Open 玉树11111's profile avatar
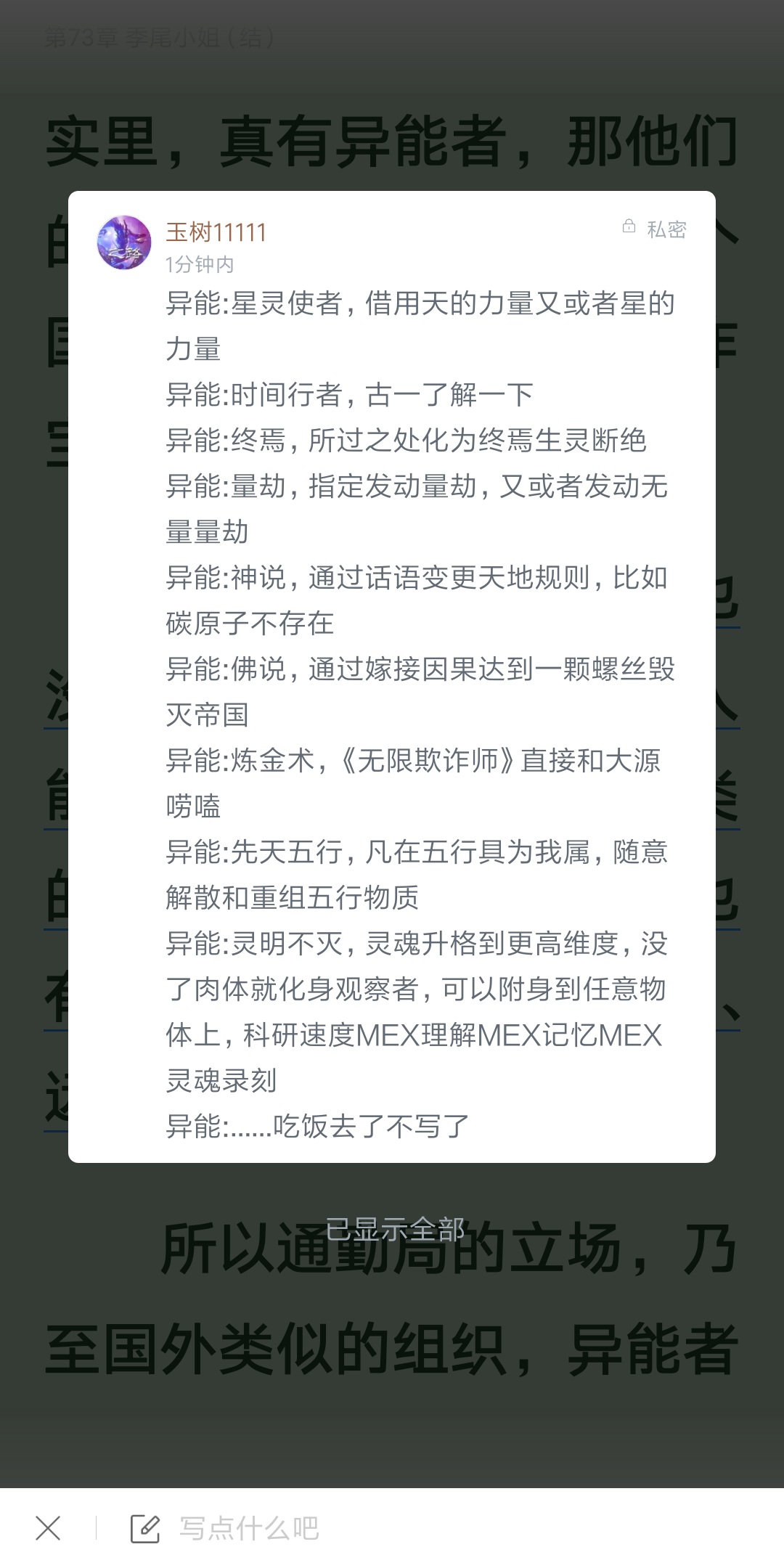 coord(124,242)
